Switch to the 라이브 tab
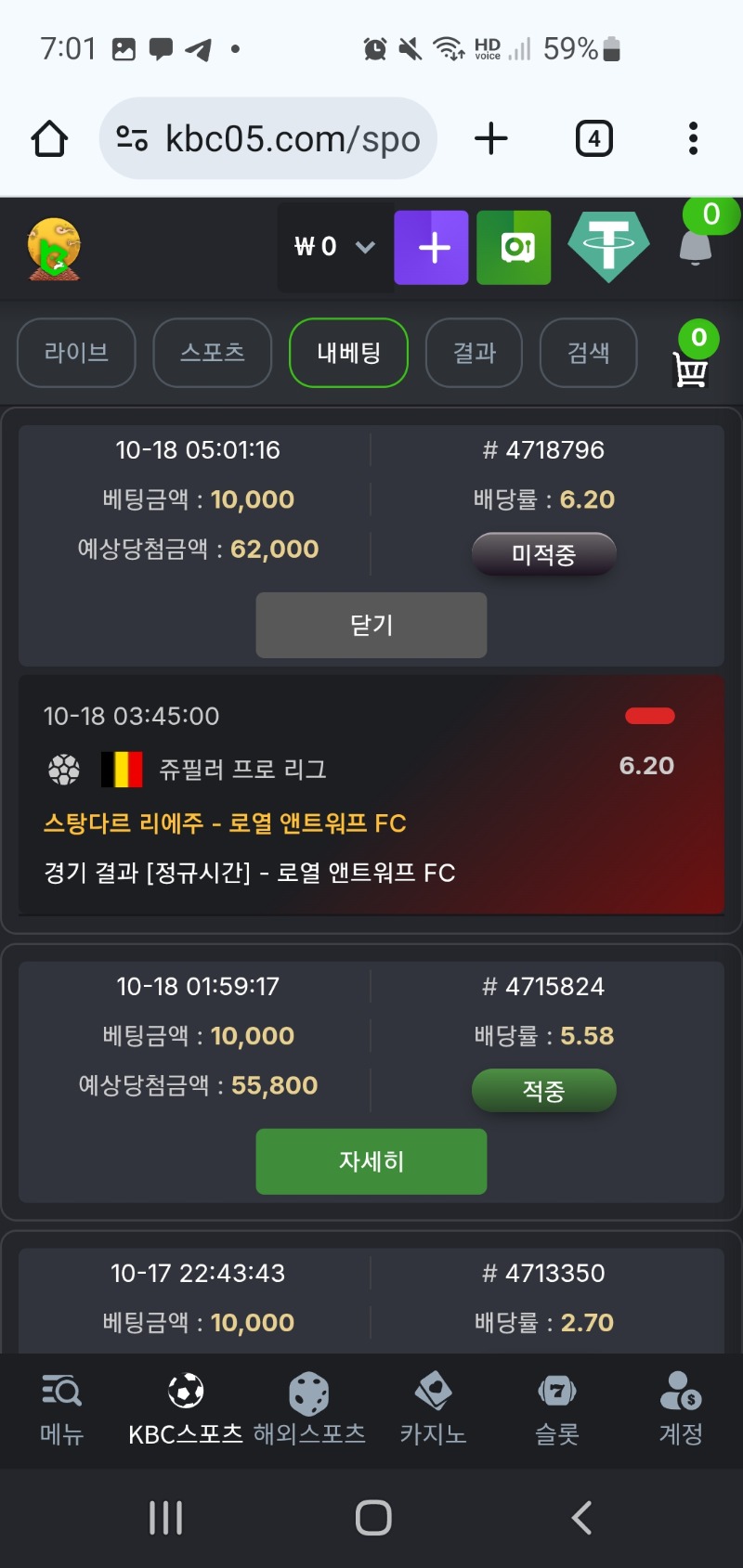Viewport: 743px width, 1568px height. click(77, 353)
